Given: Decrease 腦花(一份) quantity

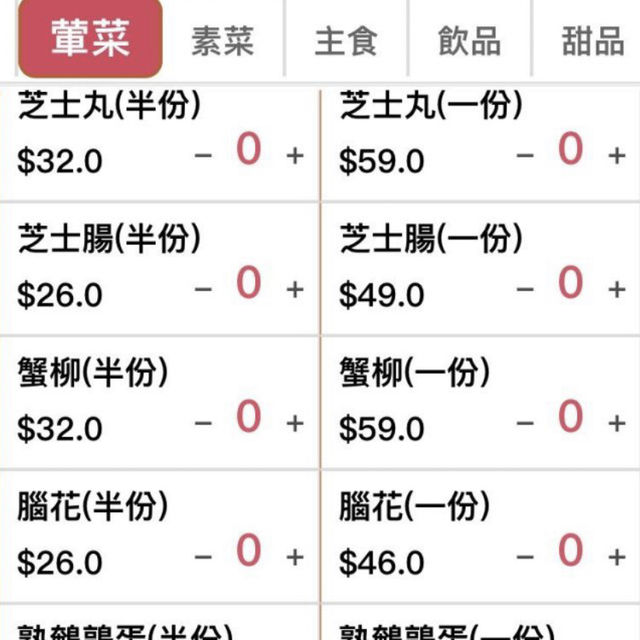Looking at the screenshot, I should pos(525,557).
